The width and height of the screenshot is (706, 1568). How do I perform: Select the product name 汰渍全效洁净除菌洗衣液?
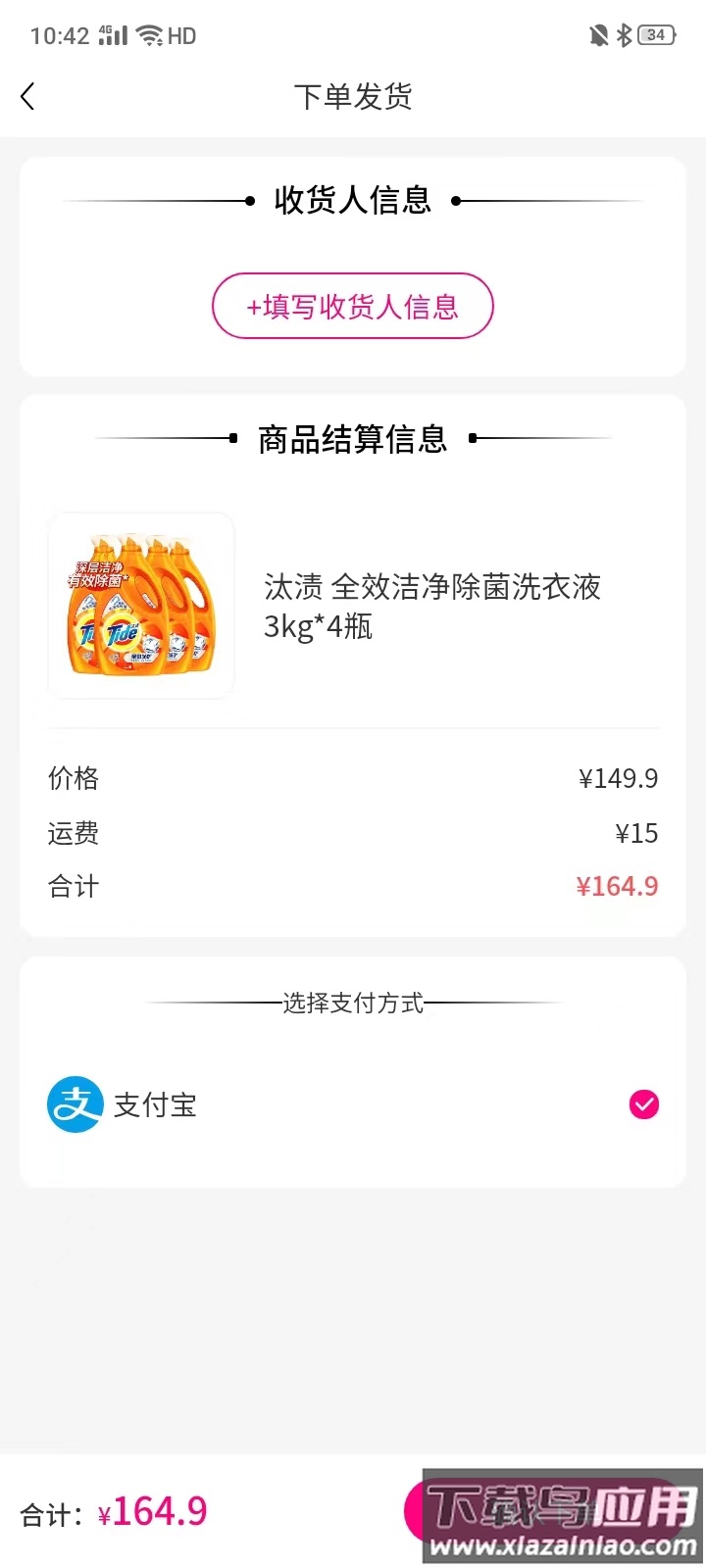[x=432, y=606]
